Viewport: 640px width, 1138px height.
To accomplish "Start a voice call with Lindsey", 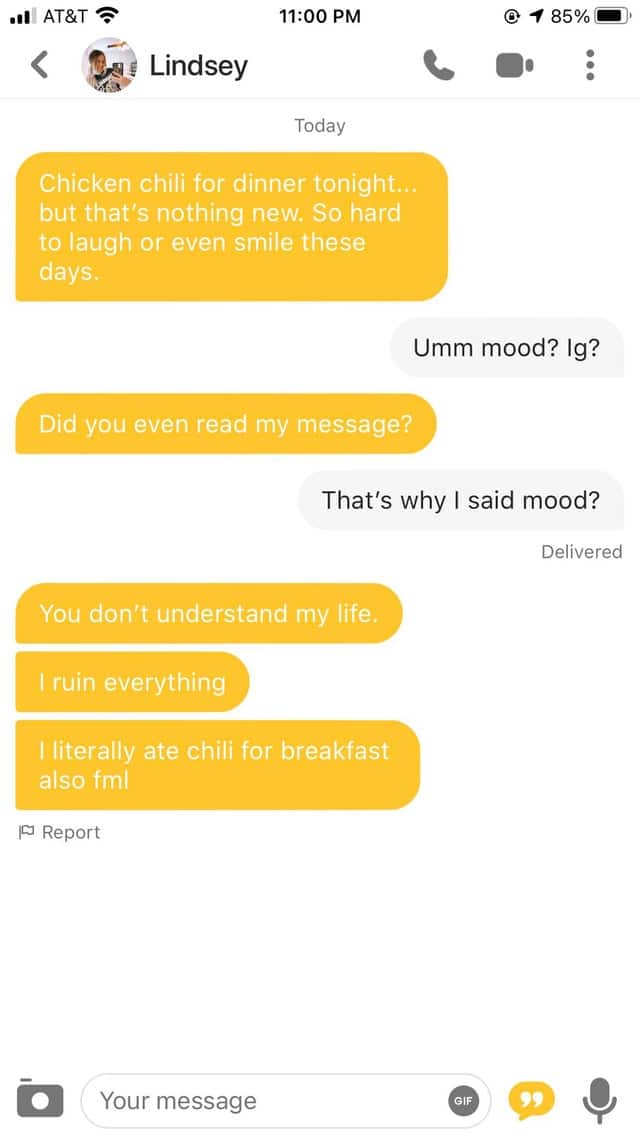I will click(438, 65).
